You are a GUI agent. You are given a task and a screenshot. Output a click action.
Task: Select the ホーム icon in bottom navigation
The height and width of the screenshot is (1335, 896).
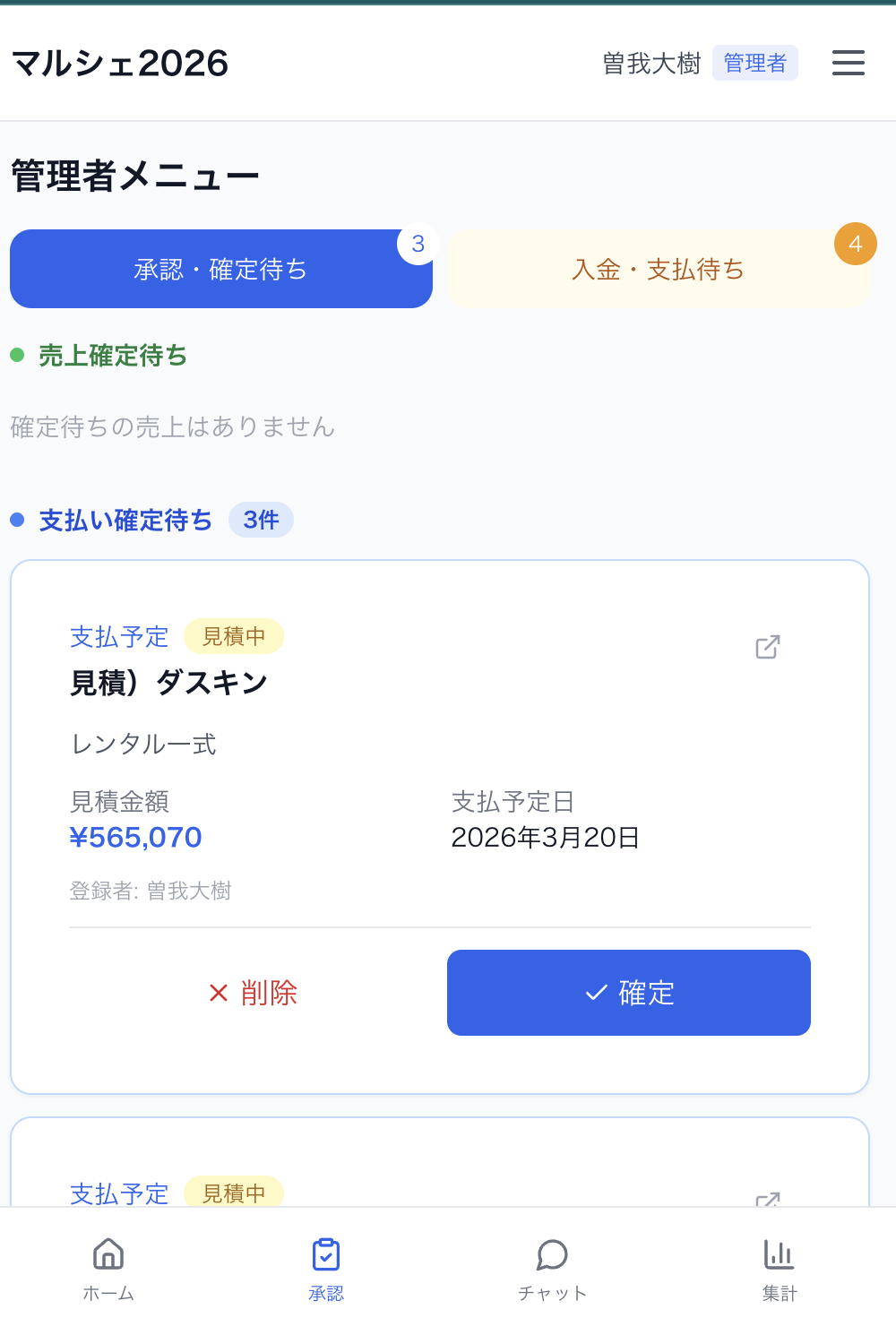coord(107,1256)
